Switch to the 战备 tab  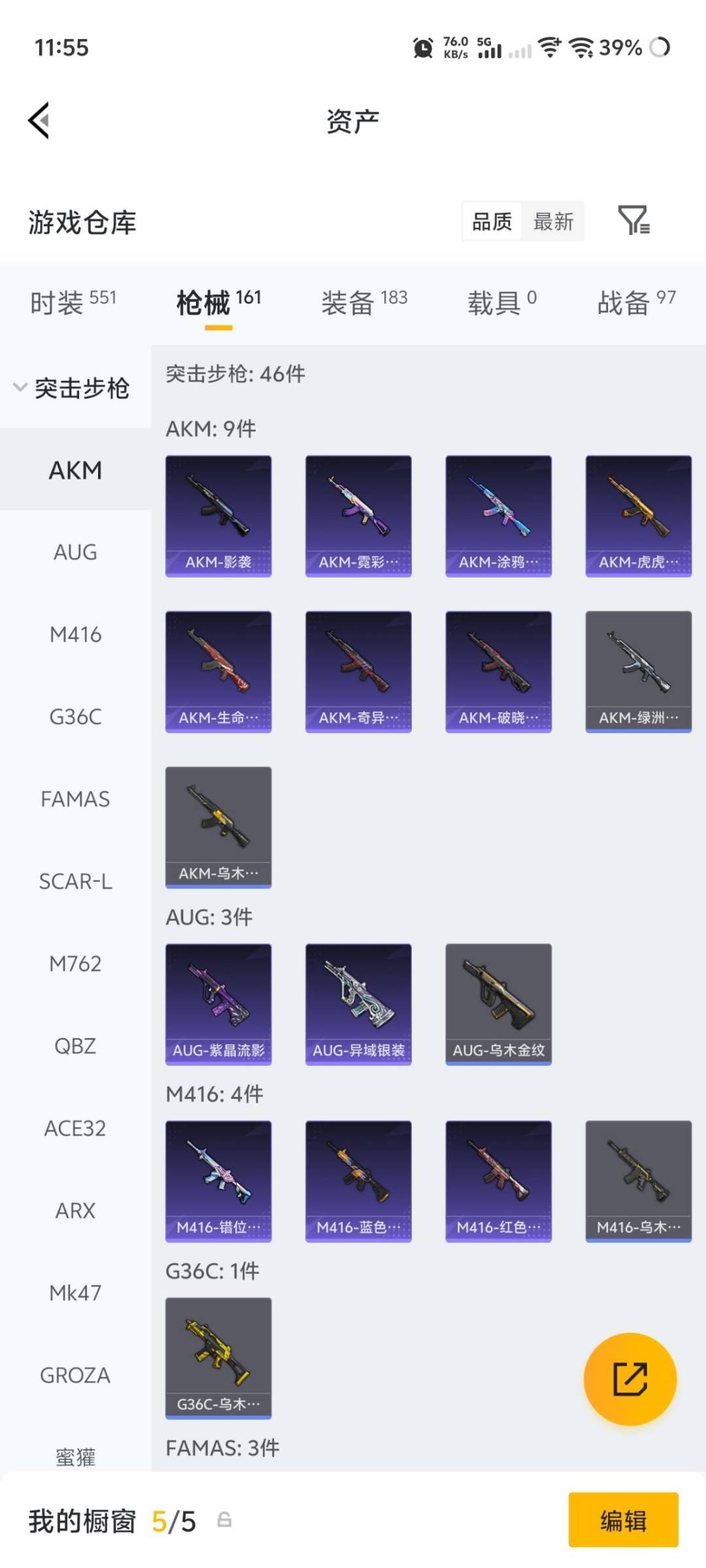point(636,302)
